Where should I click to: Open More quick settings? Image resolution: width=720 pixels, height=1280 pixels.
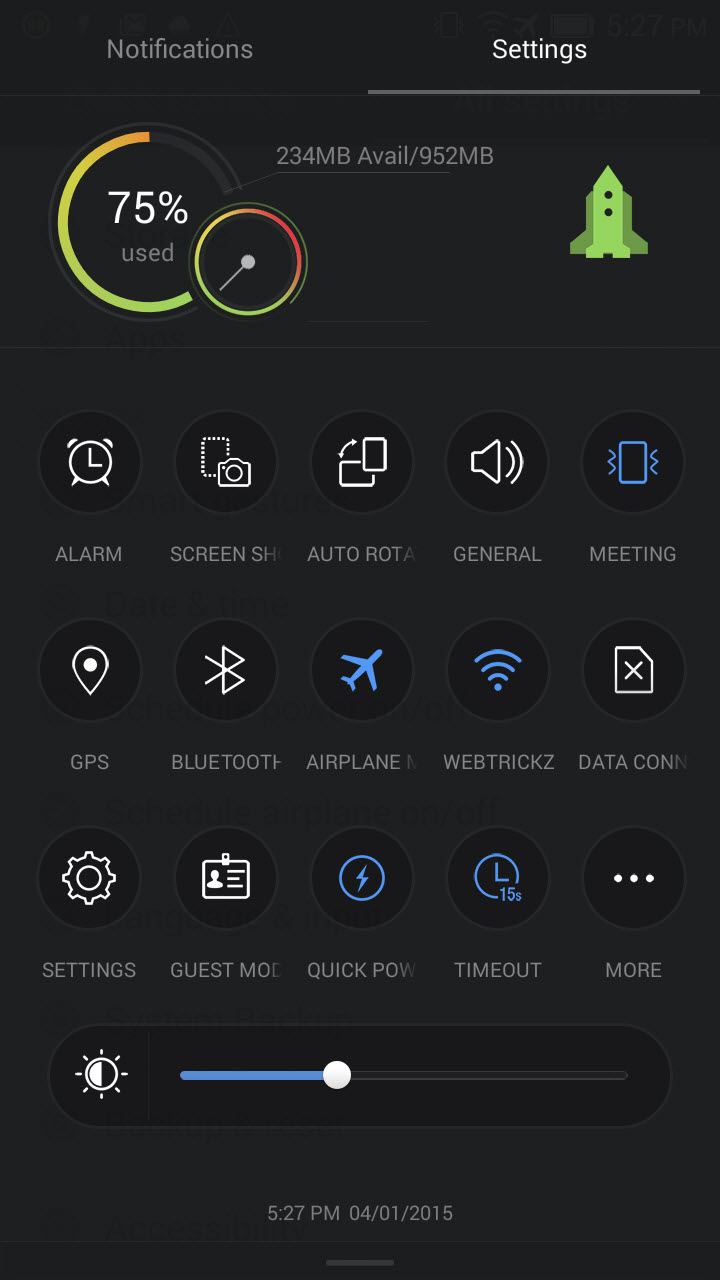[633, 878]
